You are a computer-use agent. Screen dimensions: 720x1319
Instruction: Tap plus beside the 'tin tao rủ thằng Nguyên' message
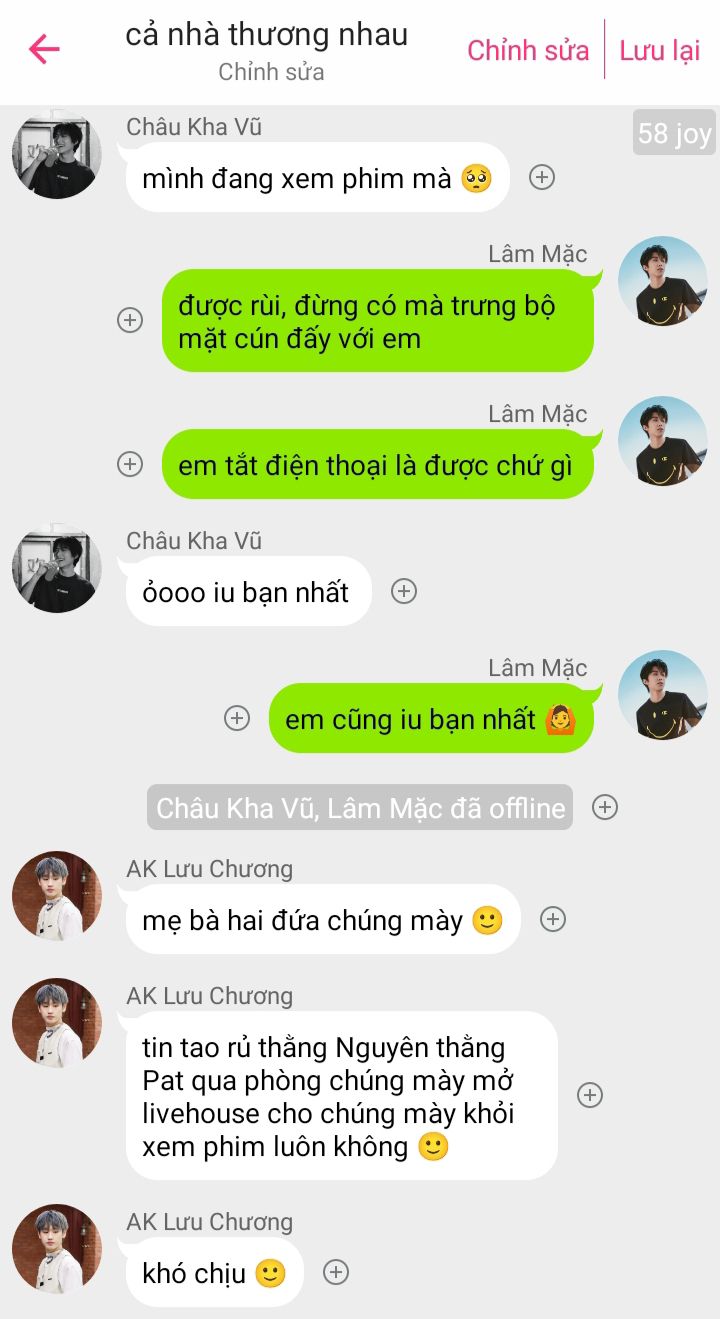click(590, 1095)
